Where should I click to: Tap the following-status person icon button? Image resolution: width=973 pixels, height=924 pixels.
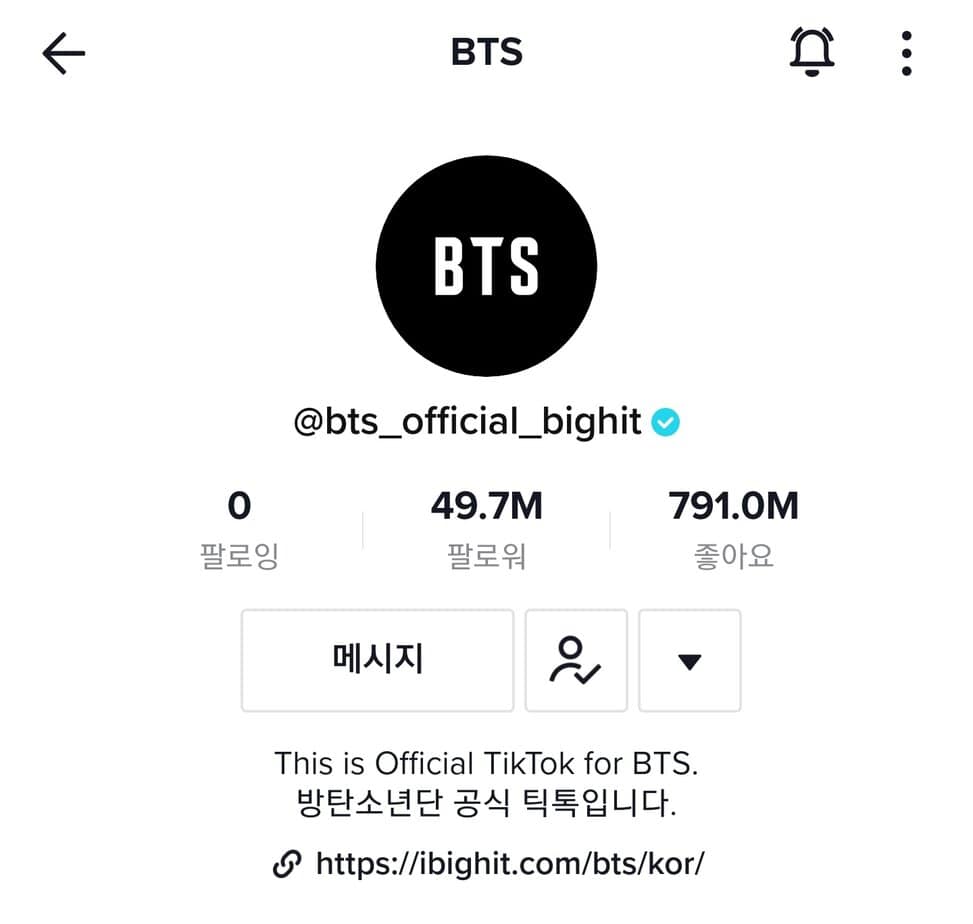tap(576, 660)
